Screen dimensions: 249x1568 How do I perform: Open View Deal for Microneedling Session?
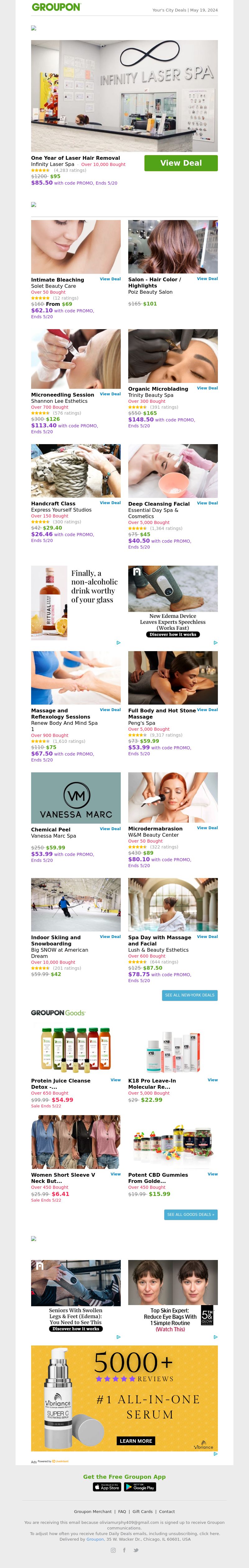(x=110, y=394)
